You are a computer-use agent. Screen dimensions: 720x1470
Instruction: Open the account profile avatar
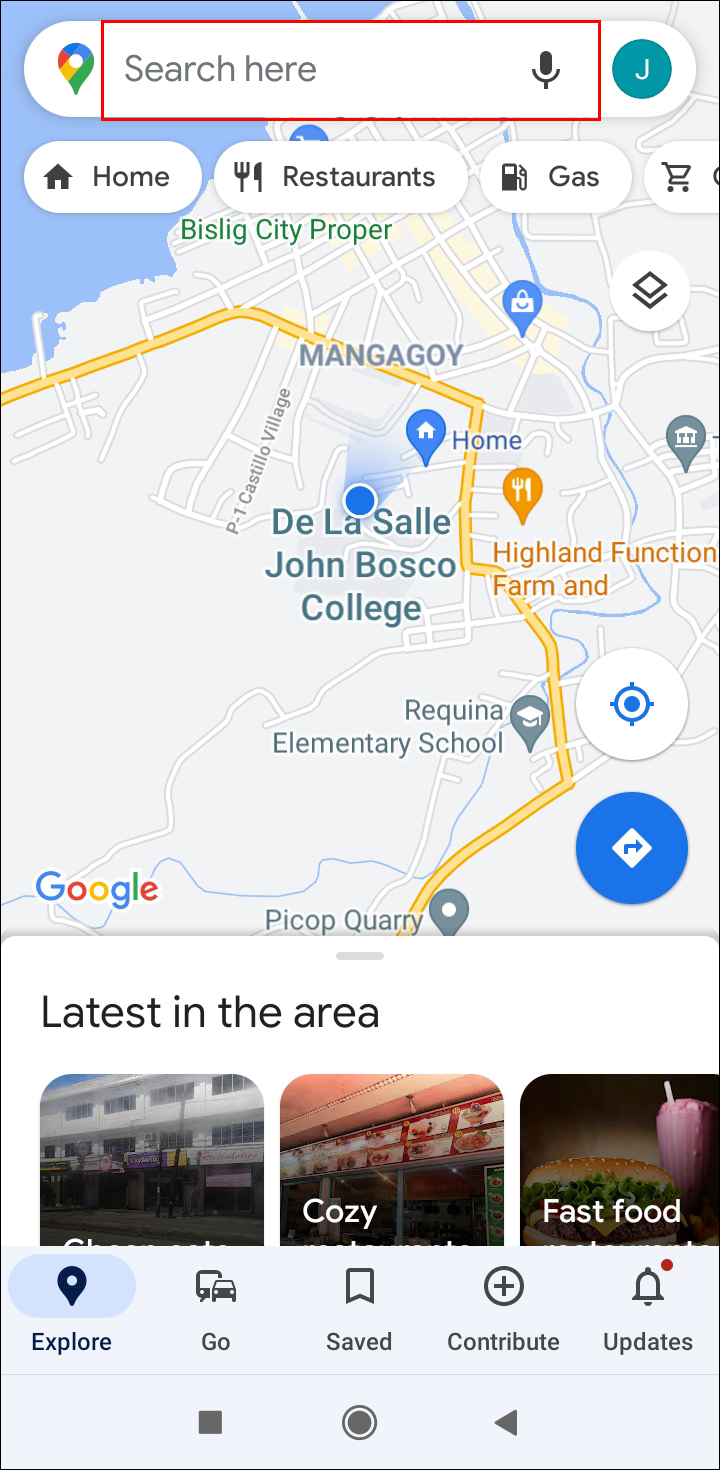pos(641,69)
